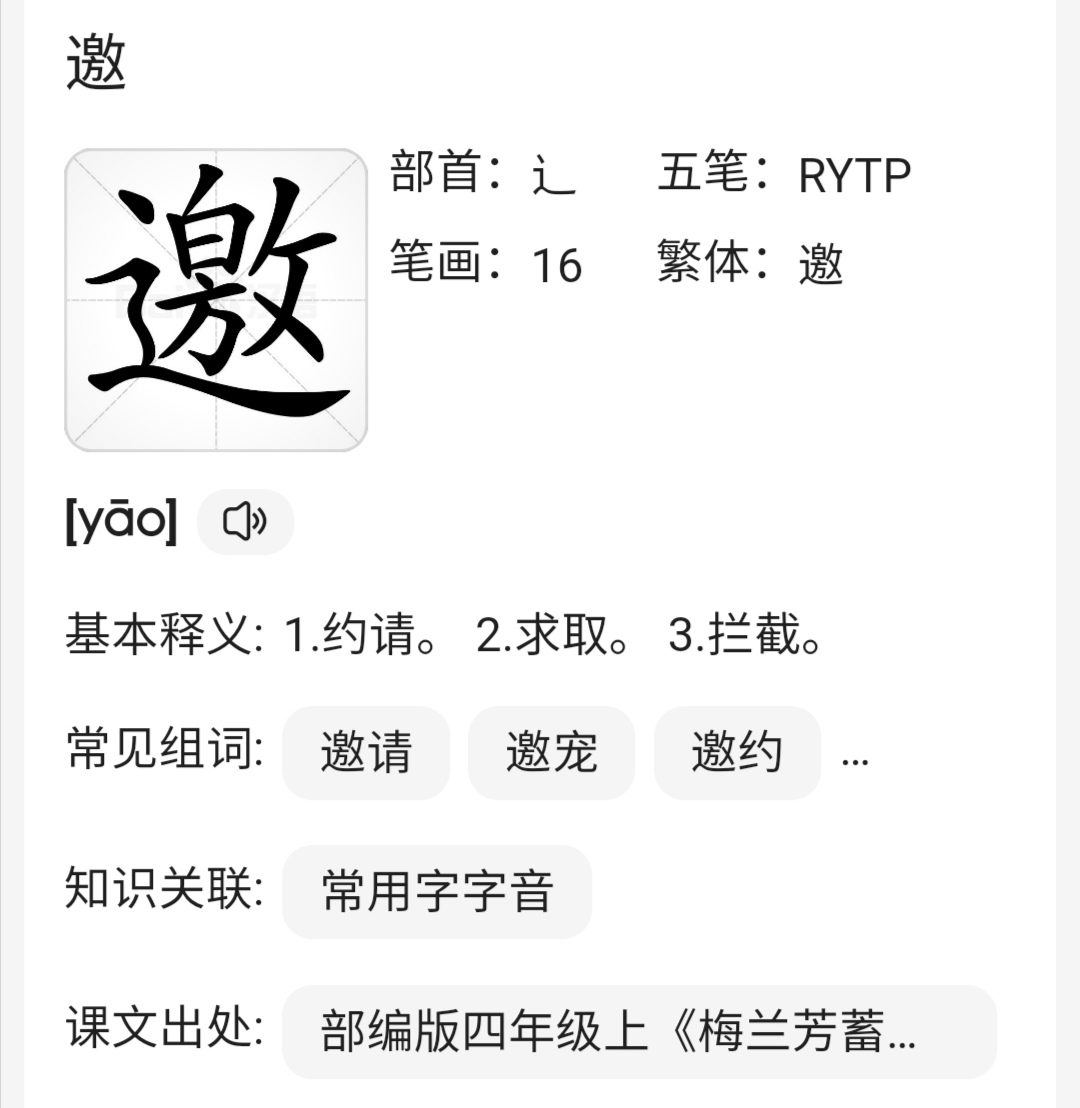Open the 常用字字音 knowledge chip

(x=437, y=892)
